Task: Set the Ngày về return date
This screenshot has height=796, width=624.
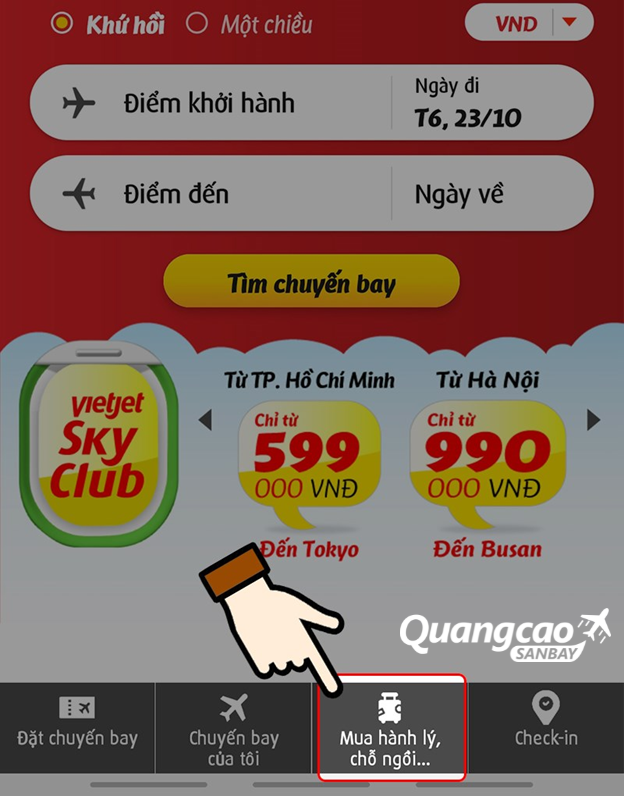Action: point(490,193)
